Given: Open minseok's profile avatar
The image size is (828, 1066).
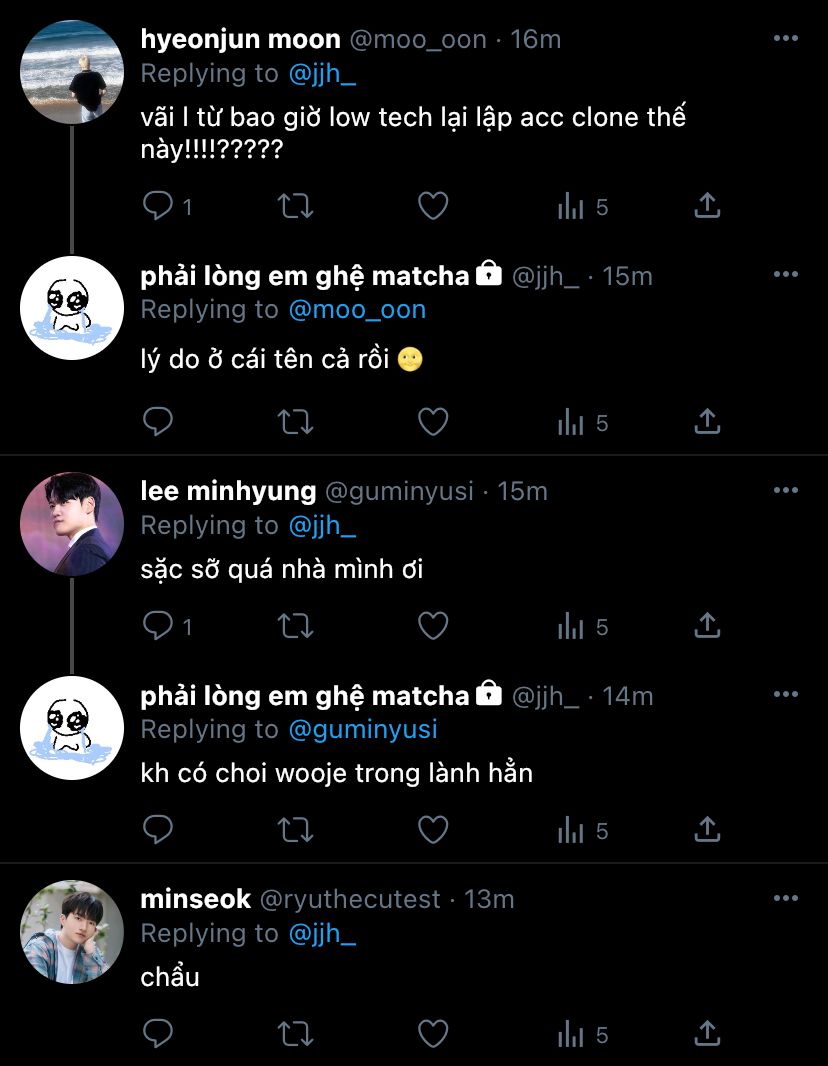Looking at the screenshot, I should 72,932.
